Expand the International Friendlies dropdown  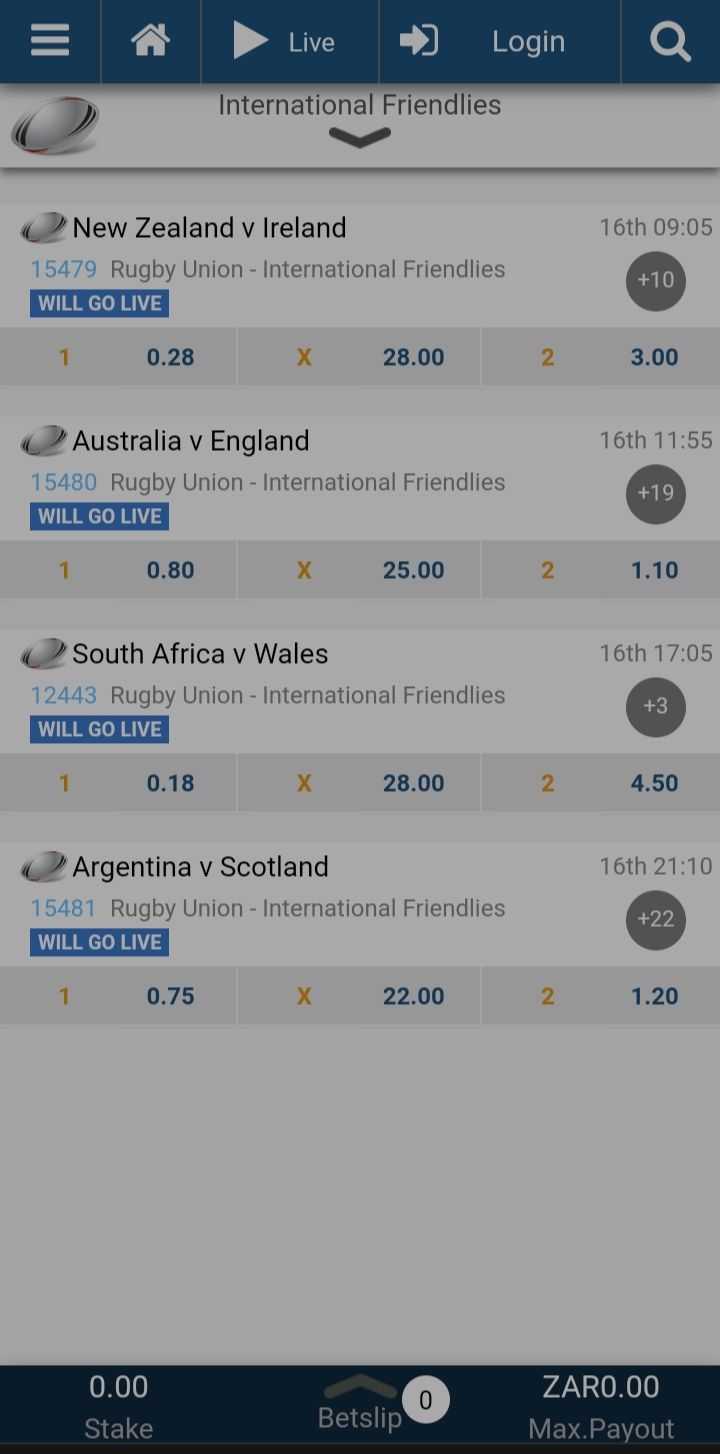click(x=360, y=138)
